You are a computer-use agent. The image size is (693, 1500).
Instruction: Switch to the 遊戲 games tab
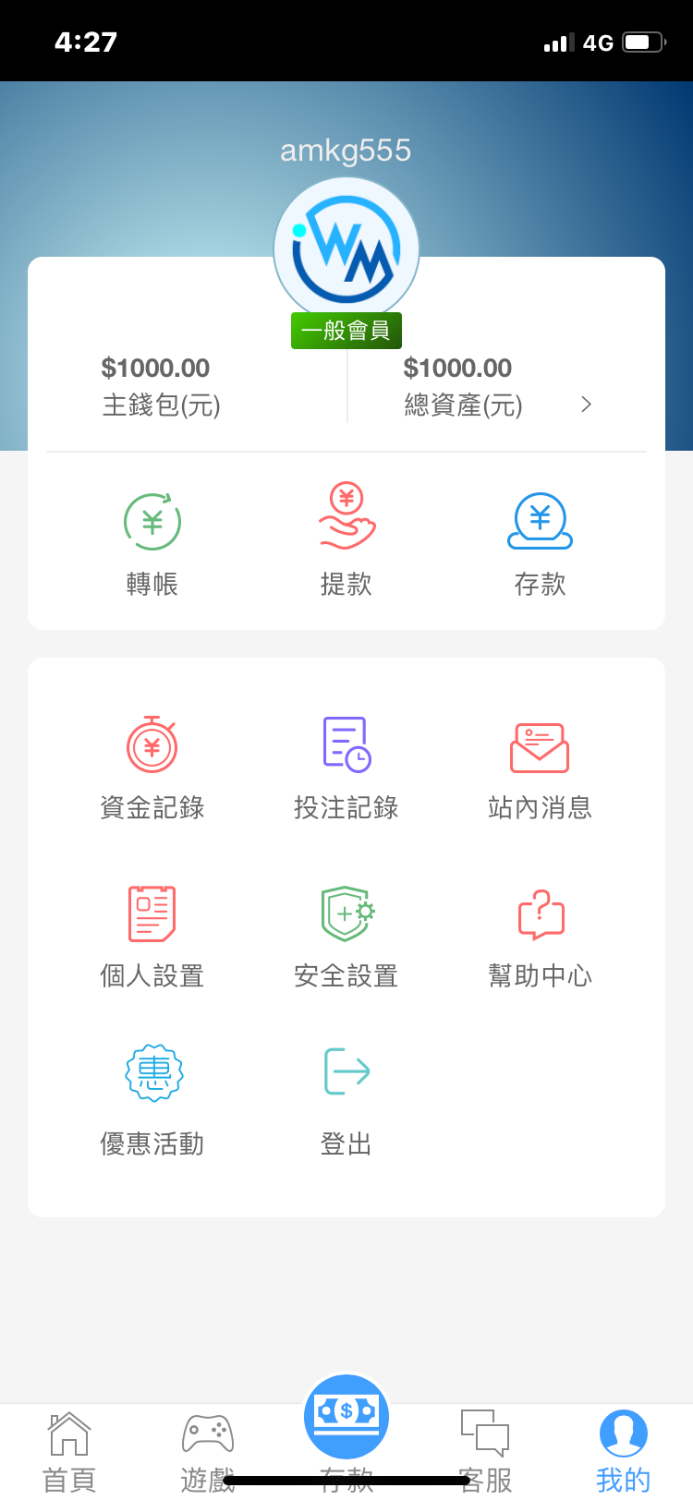tap(208, 1450)
